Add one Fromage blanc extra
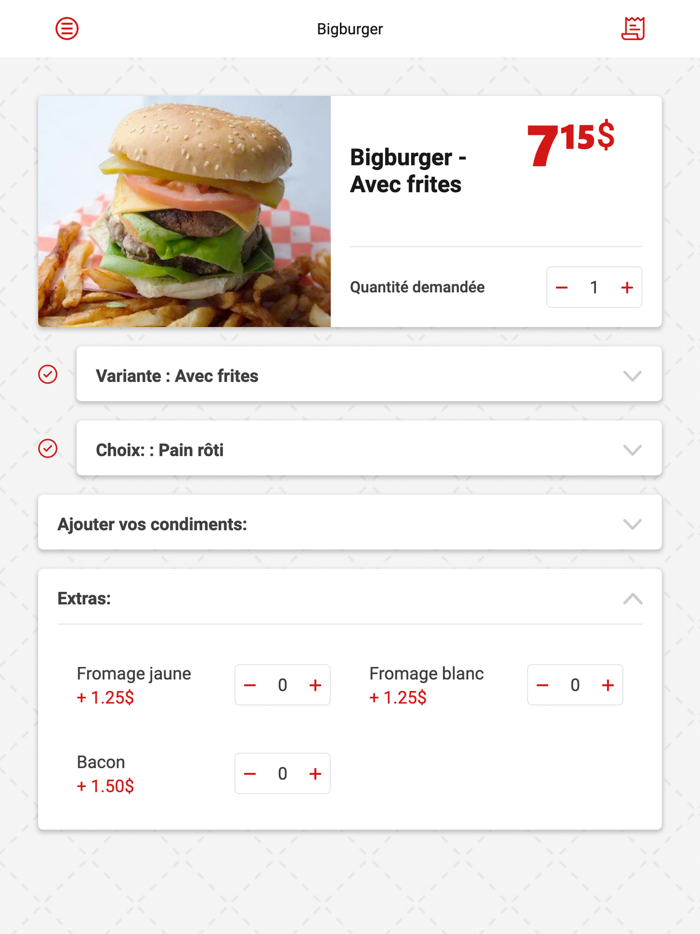Viewport: 700px width, 934px height. [607, 685]
